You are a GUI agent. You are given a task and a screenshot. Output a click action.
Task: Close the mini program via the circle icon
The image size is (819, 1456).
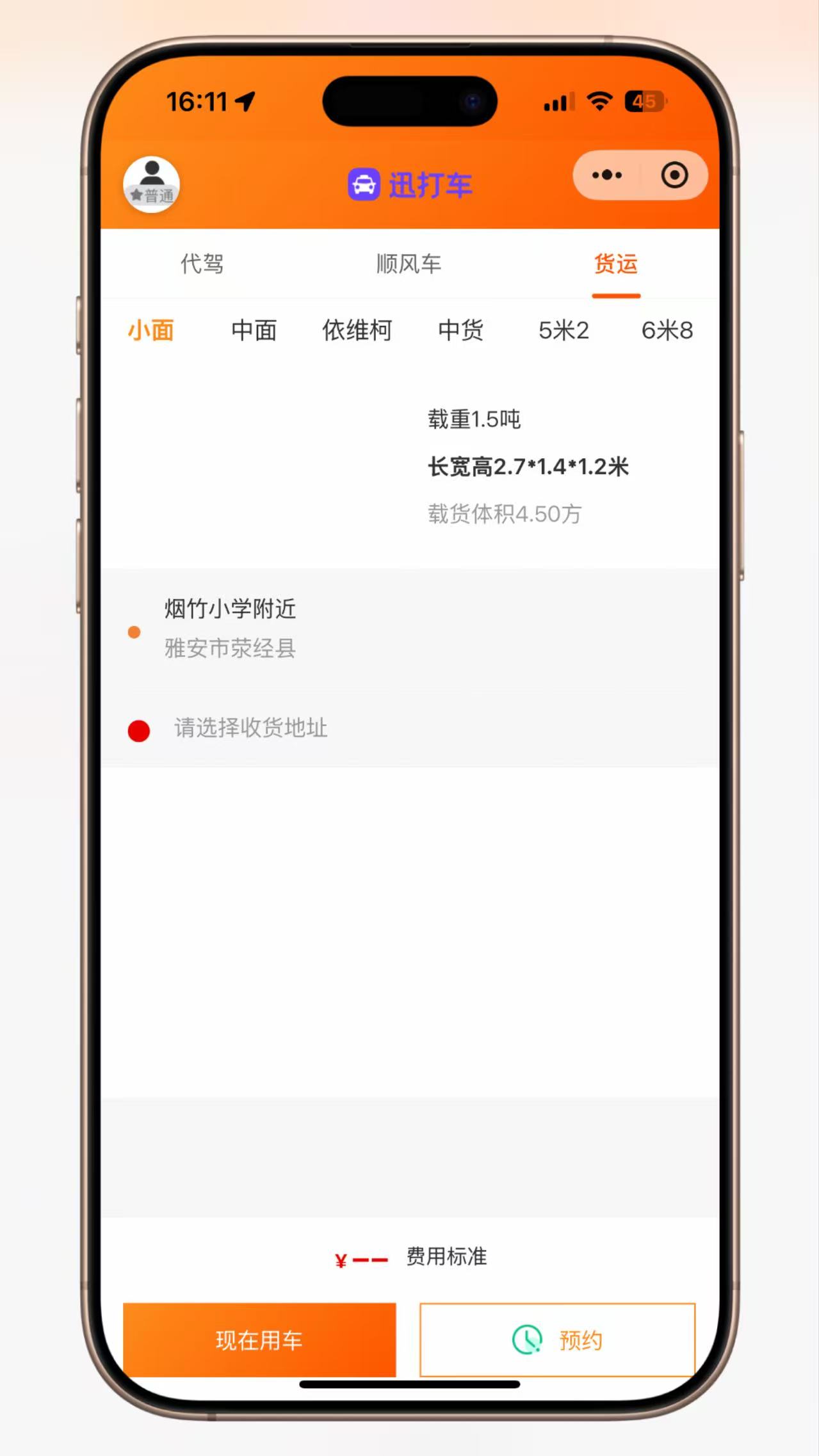pos(674,175)
